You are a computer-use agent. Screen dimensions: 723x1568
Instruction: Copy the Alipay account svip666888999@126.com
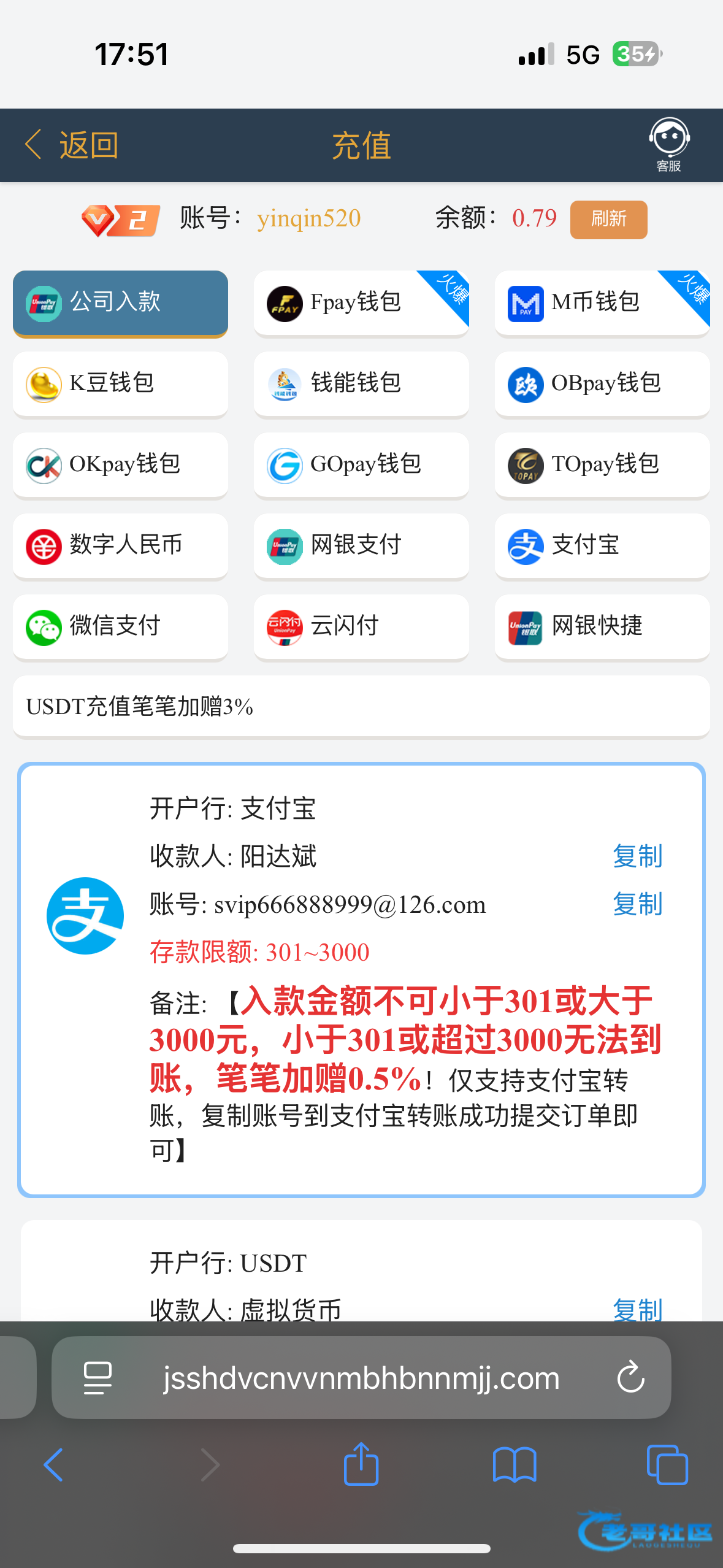tap(637, 904)
